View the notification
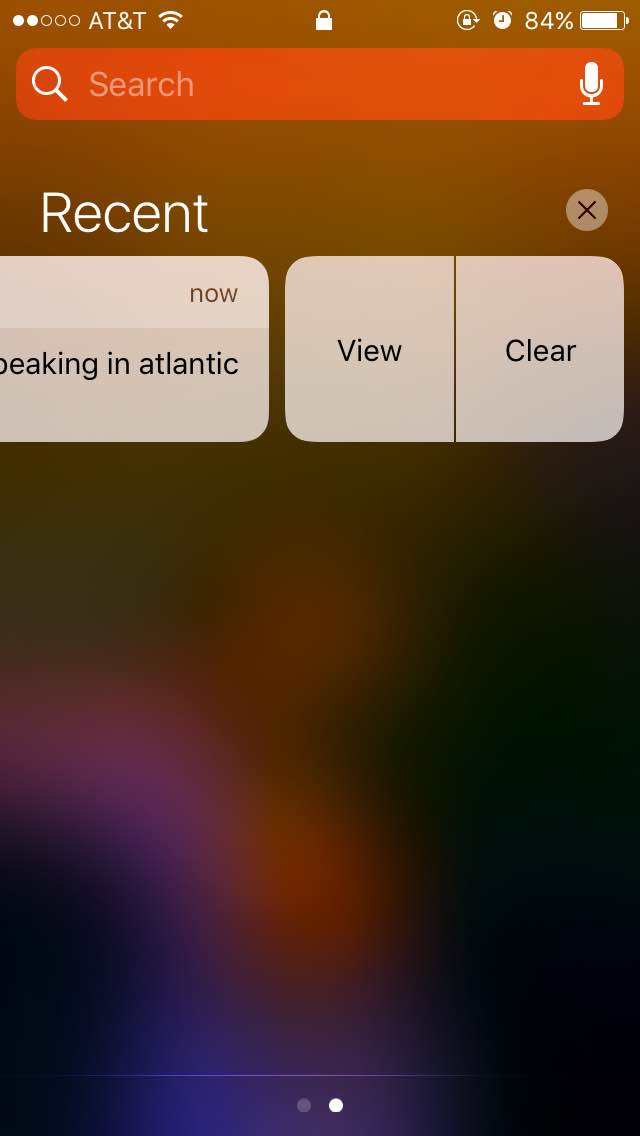This screenshot has width=640, height=1136. click(369, 350)
